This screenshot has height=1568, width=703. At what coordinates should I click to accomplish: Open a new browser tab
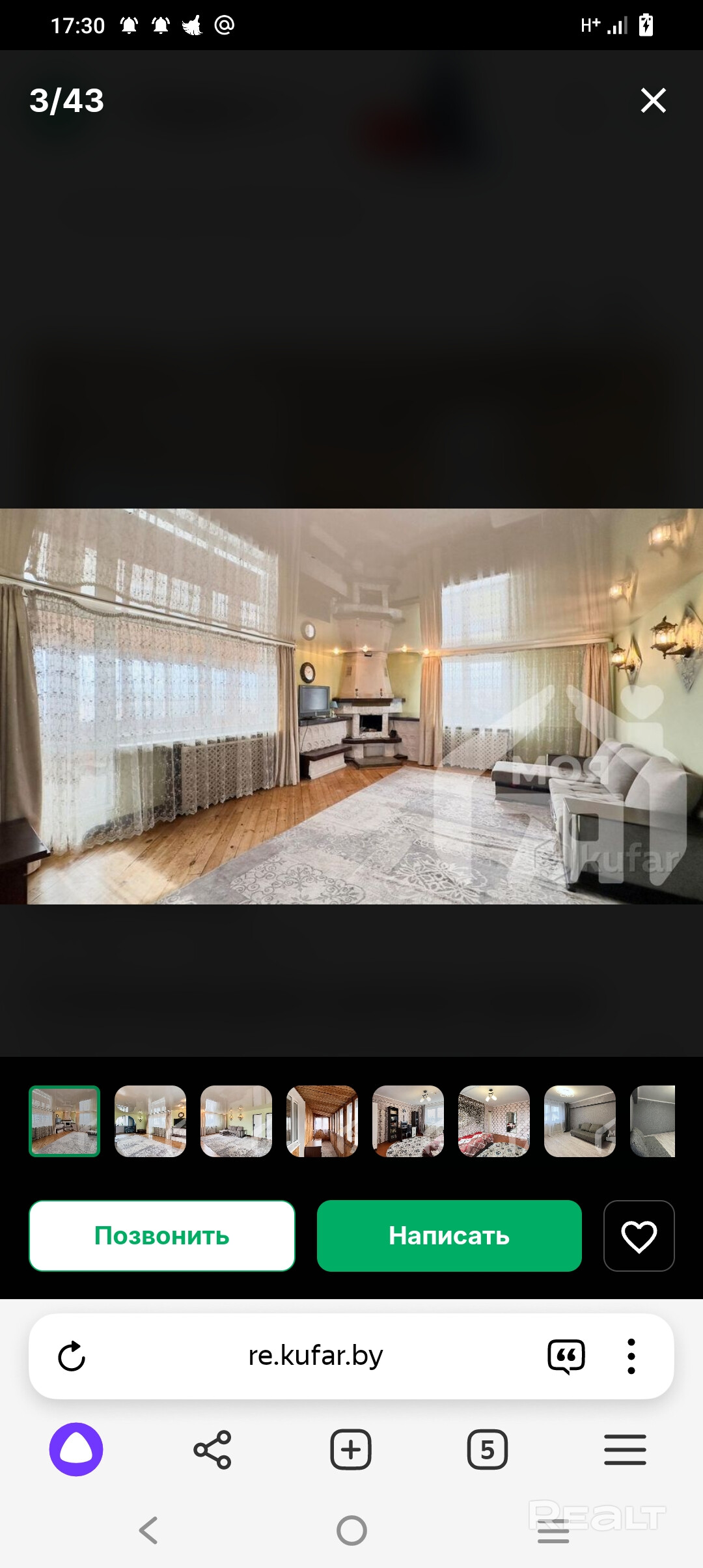click(351, 1449)
